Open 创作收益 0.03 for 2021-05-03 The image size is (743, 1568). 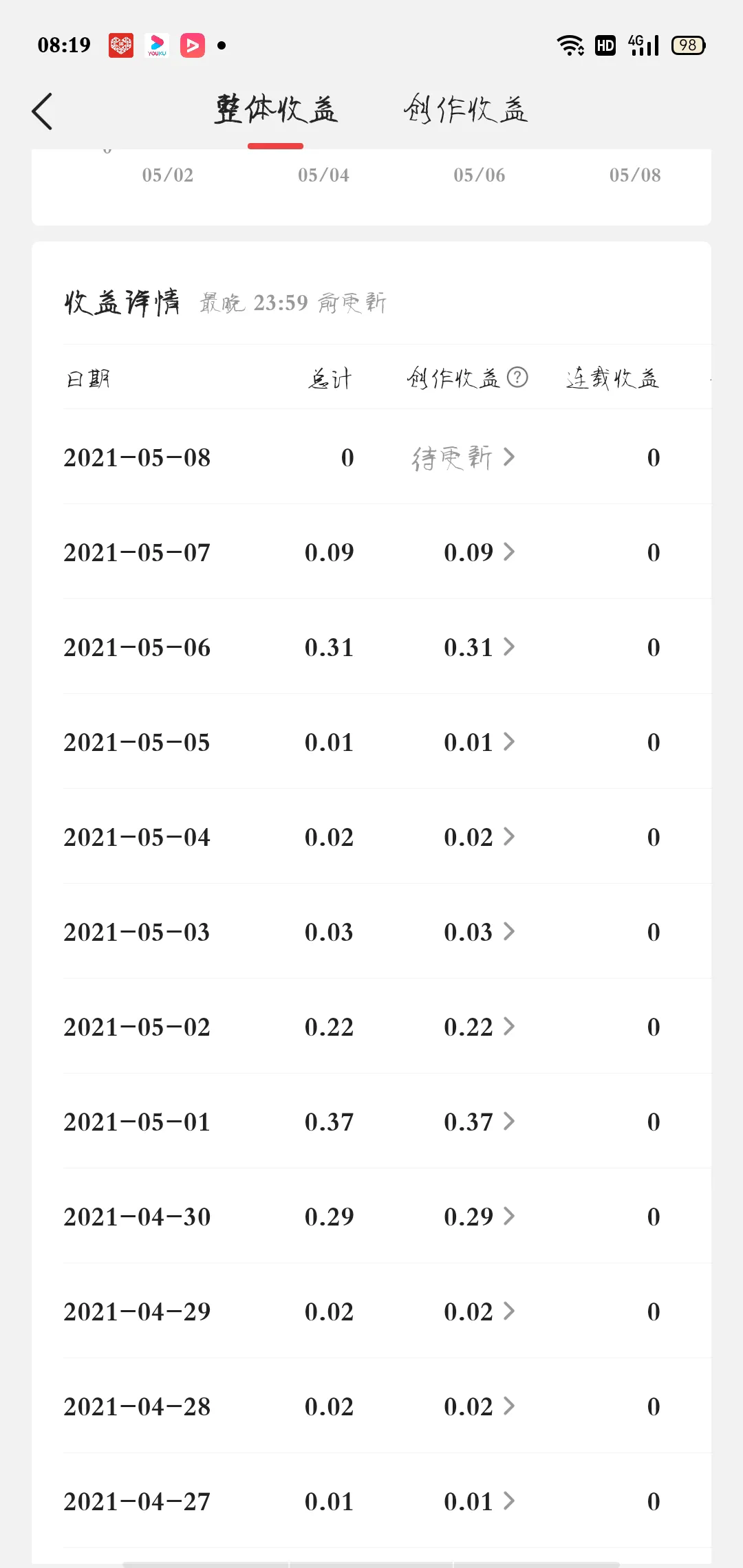point(479,932)
